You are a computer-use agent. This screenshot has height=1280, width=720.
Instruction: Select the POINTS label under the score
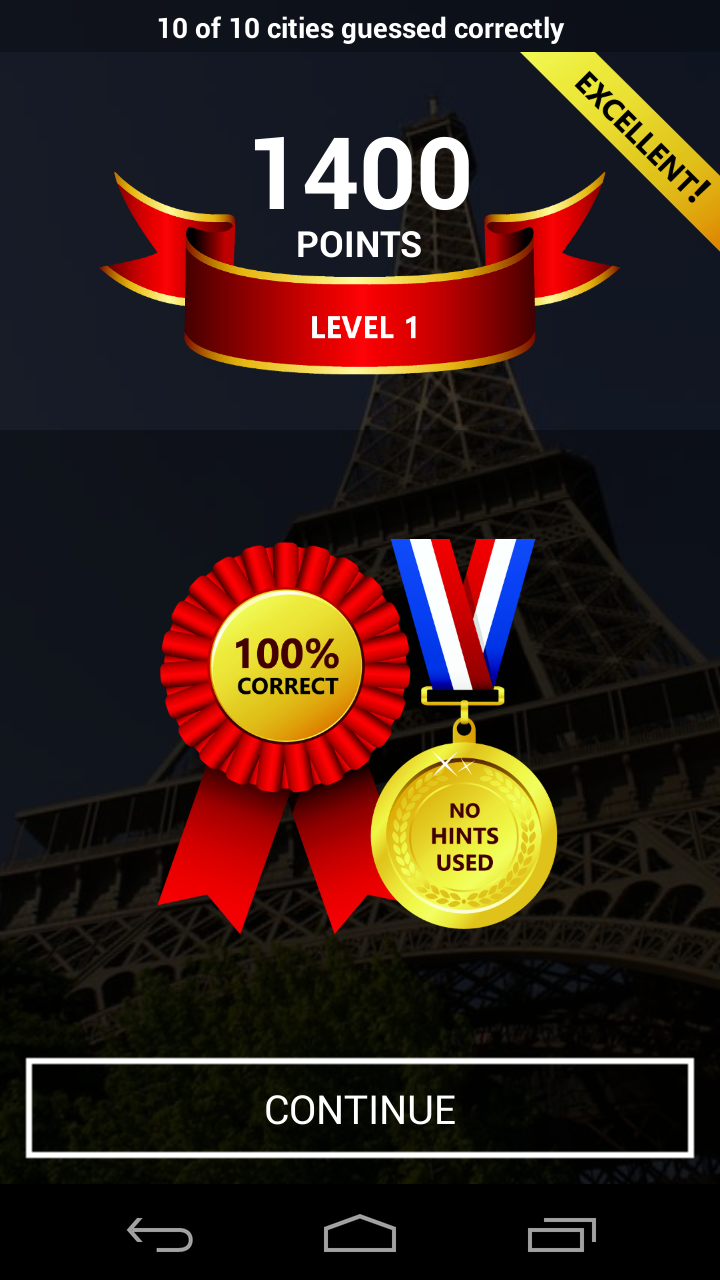tap(360, 242)
